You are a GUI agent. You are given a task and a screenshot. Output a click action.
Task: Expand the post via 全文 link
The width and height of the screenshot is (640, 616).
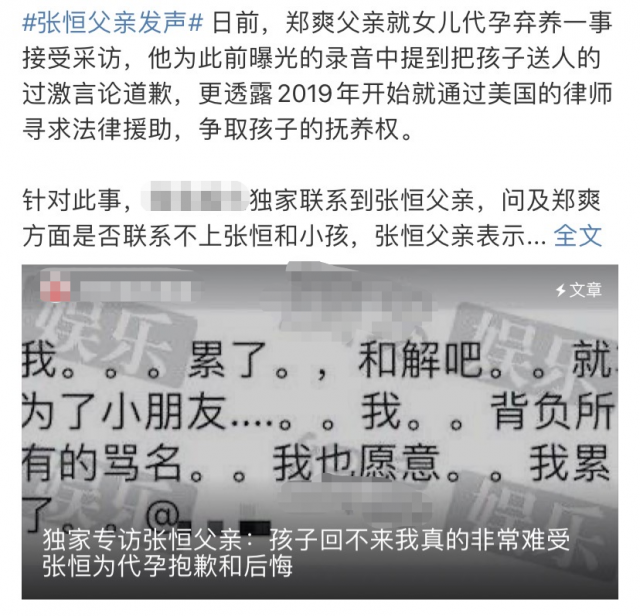tap(578, 236)
